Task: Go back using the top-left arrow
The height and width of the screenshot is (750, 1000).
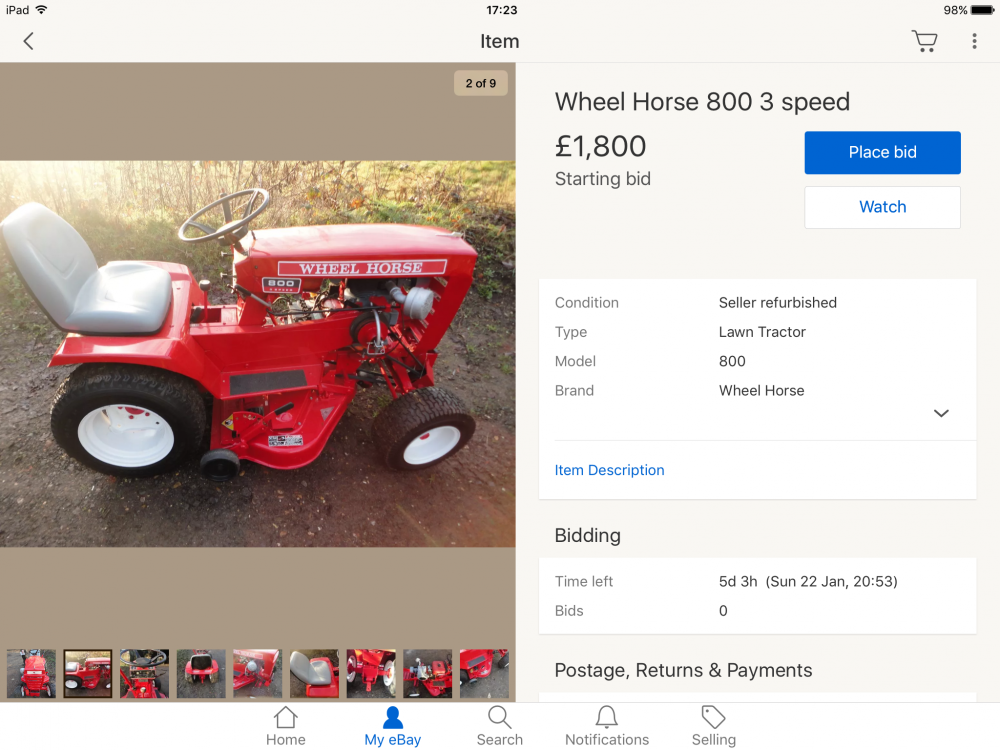Action: [x=28, y=41]
